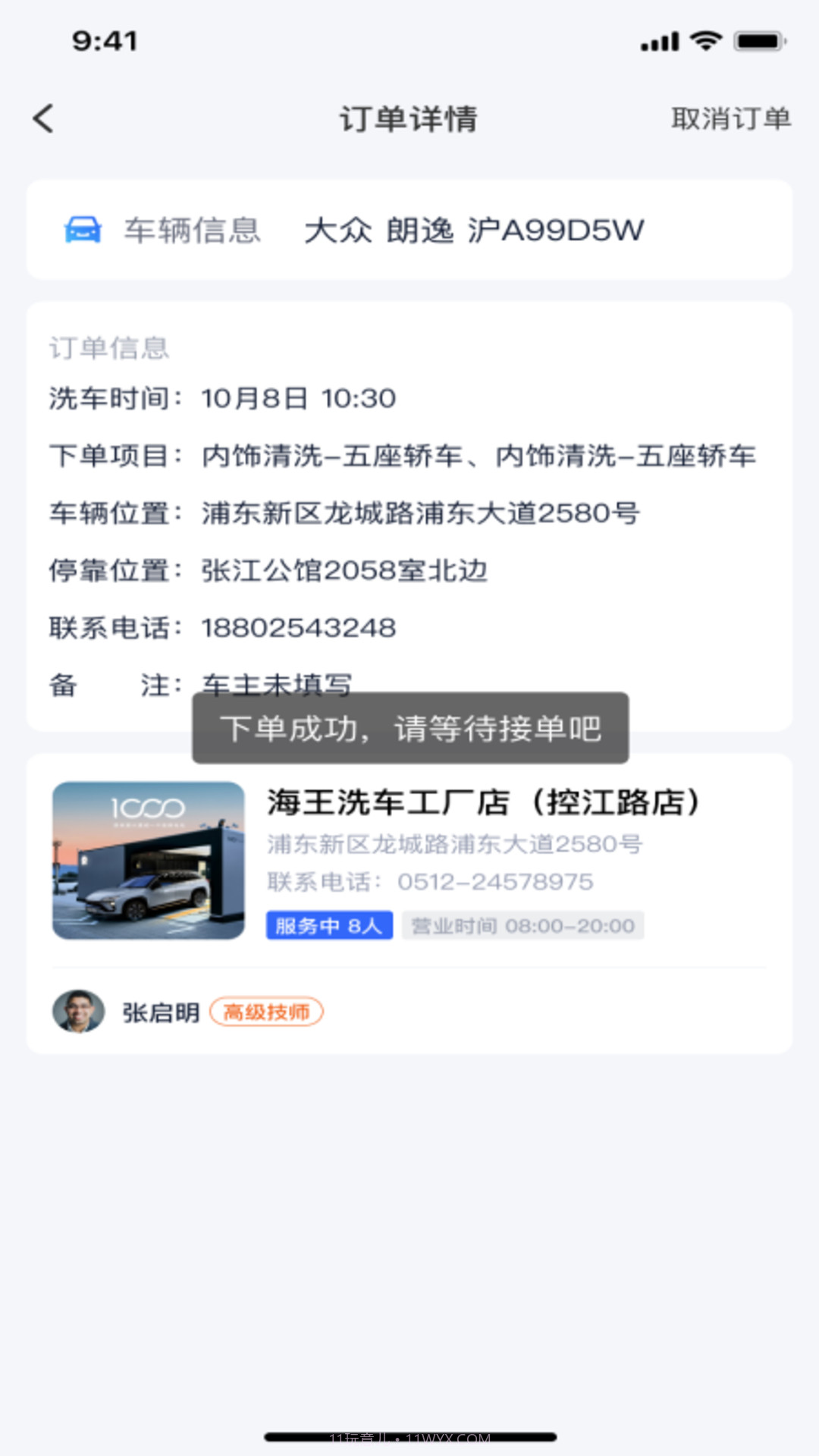Image resolution: width=819 pixels, height=1456 pixels.
Task: Tap the back arrow to leave order details
Action: click(x=43, y=118)
